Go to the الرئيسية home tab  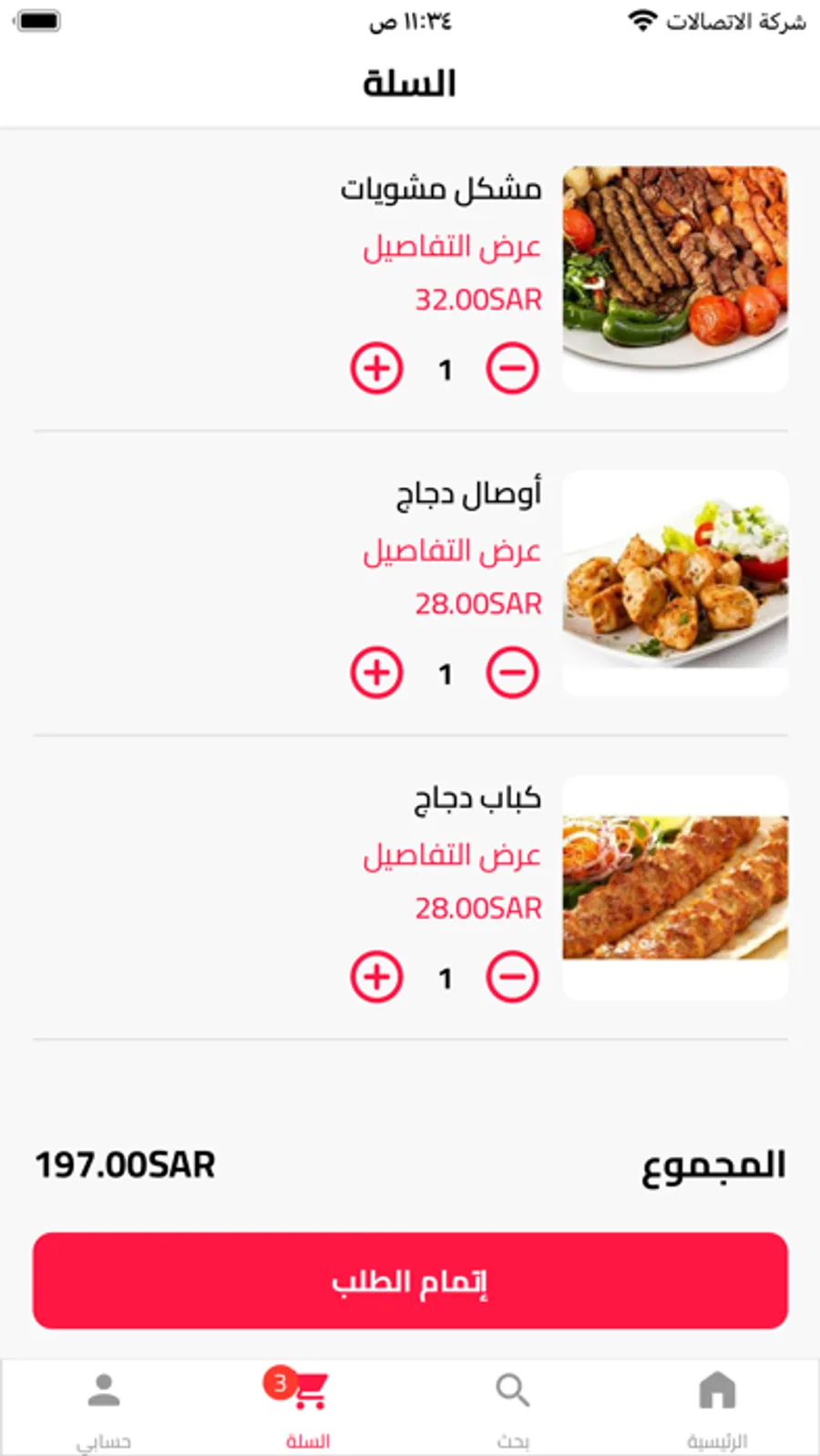click(717, 1408)
